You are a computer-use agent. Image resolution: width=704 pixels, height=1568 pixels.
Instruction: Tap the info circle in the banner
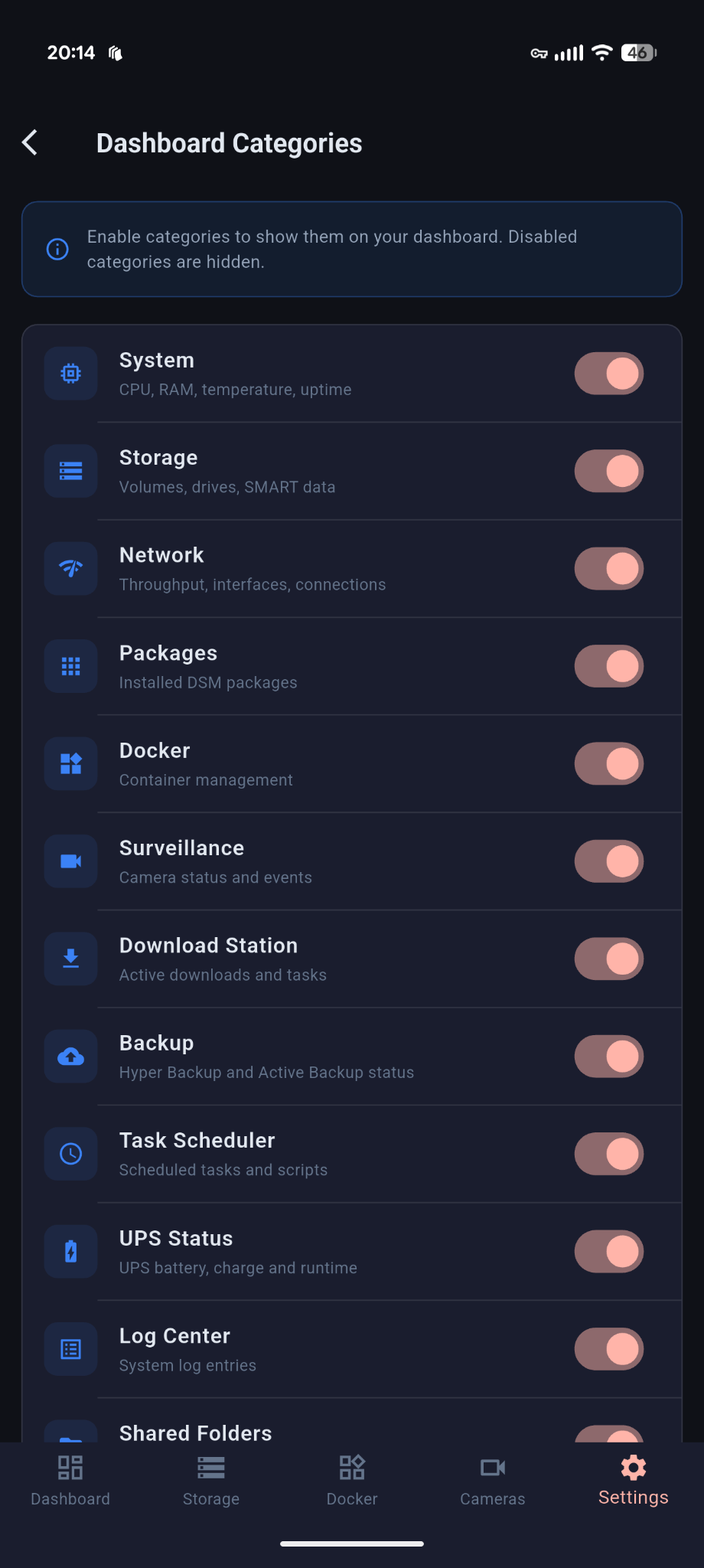57,249
